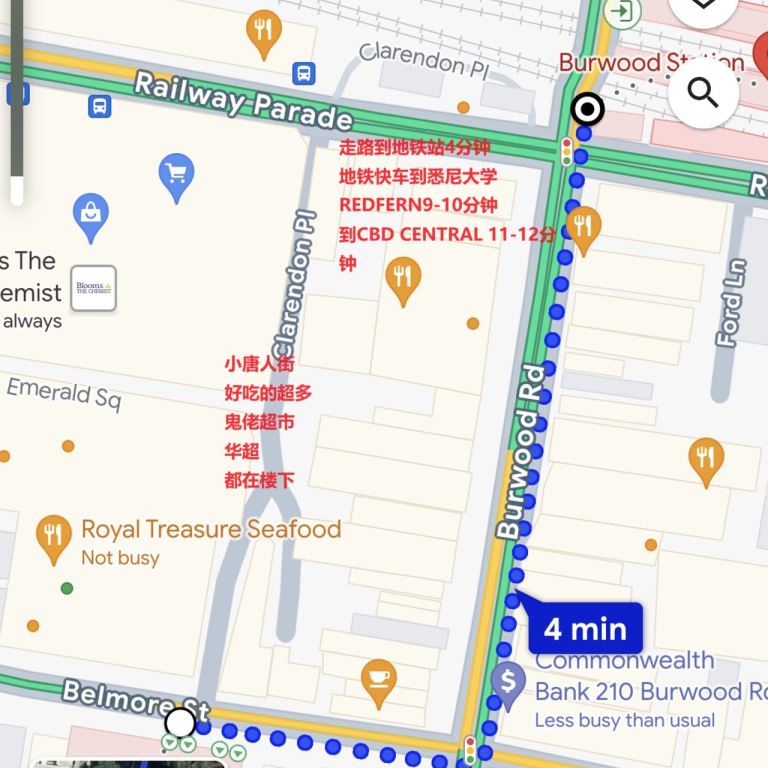The width and height of the screenshot is (768, 768).
Task: Select the route start point on Belmore St
Action: [x=180, y=721]
